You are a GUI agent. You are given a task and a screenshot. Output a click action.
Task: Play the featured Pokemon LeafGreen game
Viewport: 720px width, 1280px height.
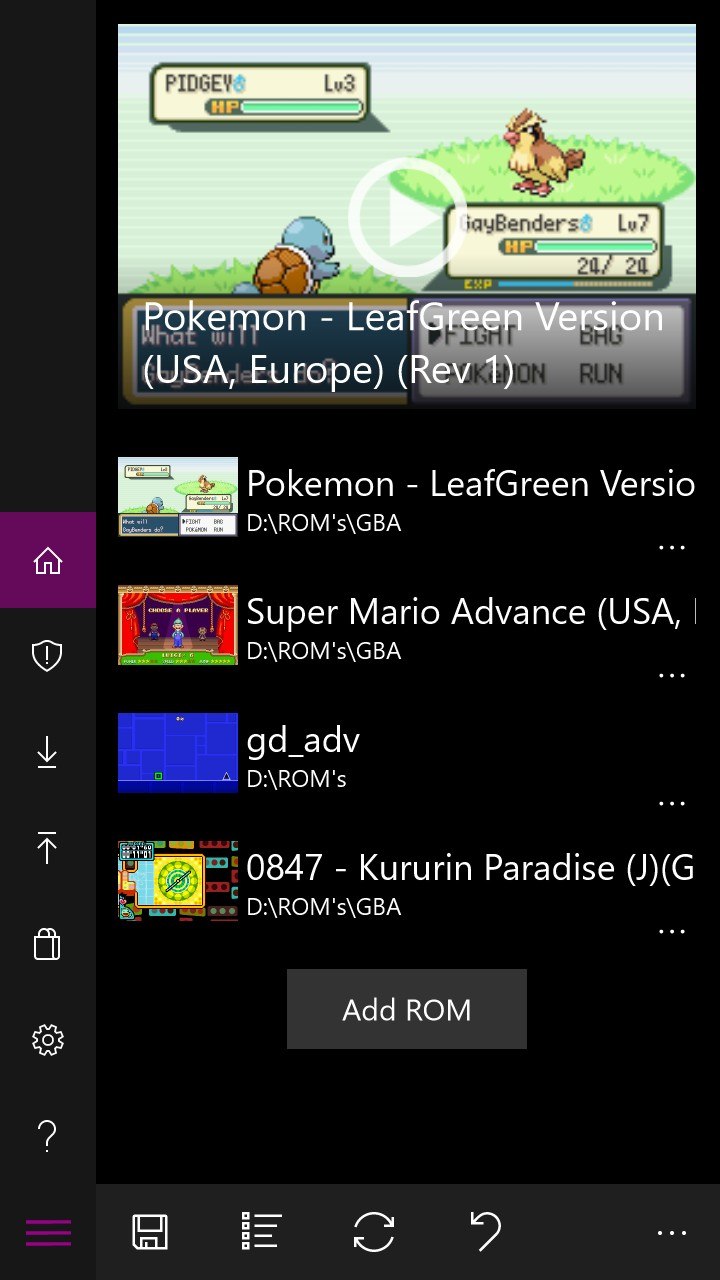[x=407, y=216]
